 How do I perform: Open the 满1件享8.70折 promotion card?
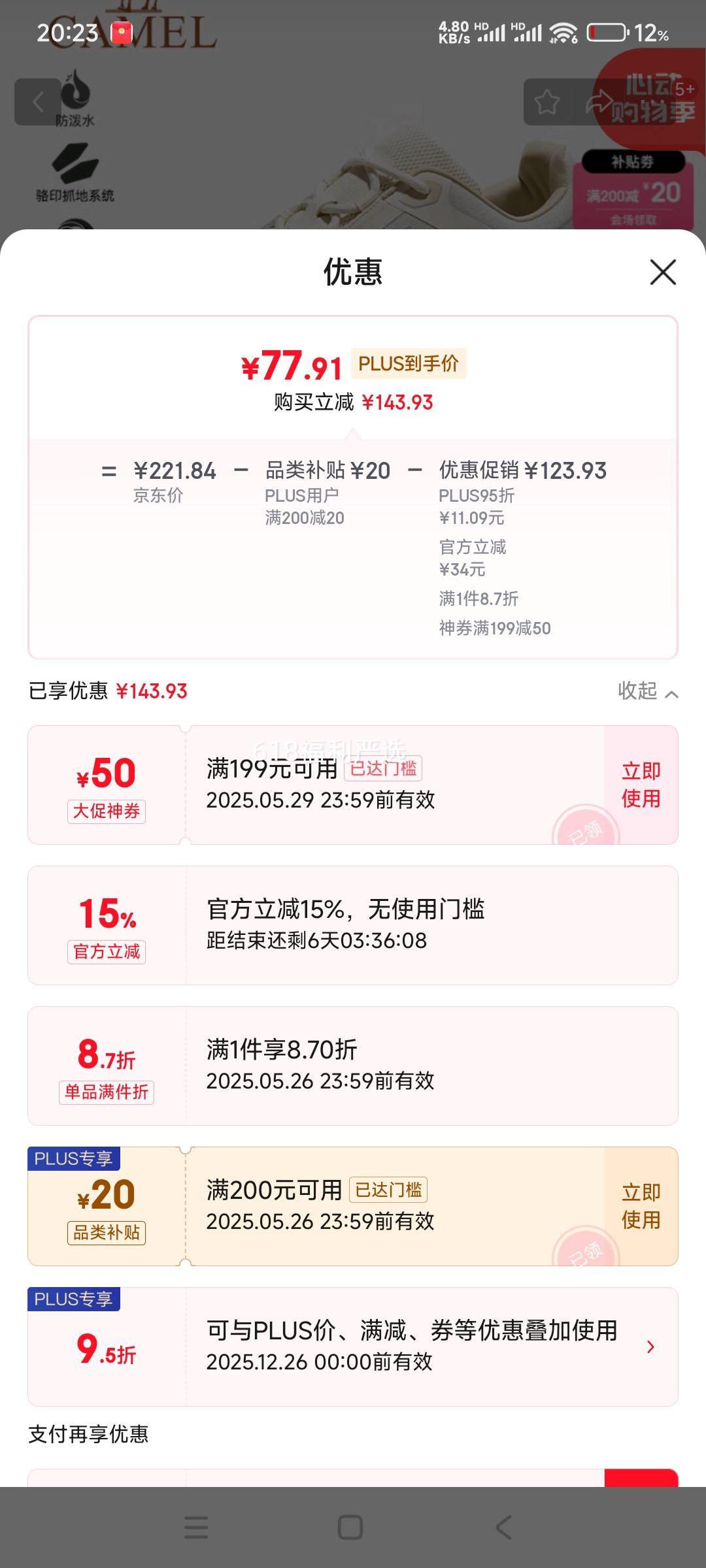click(353, 1066)
